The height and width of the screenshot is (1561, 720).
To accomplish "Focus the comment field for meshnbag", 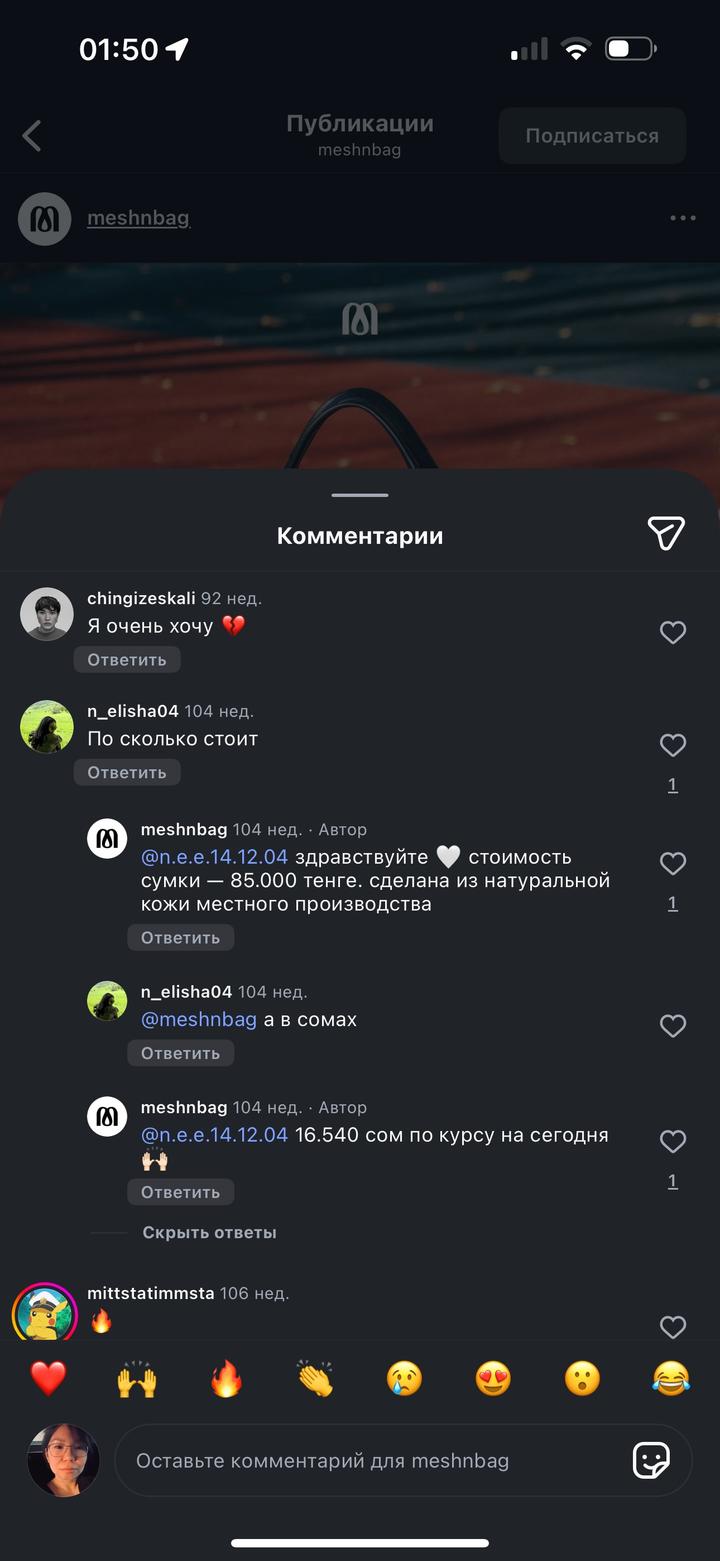I will pyautogui.click(x=370, y=1461).
